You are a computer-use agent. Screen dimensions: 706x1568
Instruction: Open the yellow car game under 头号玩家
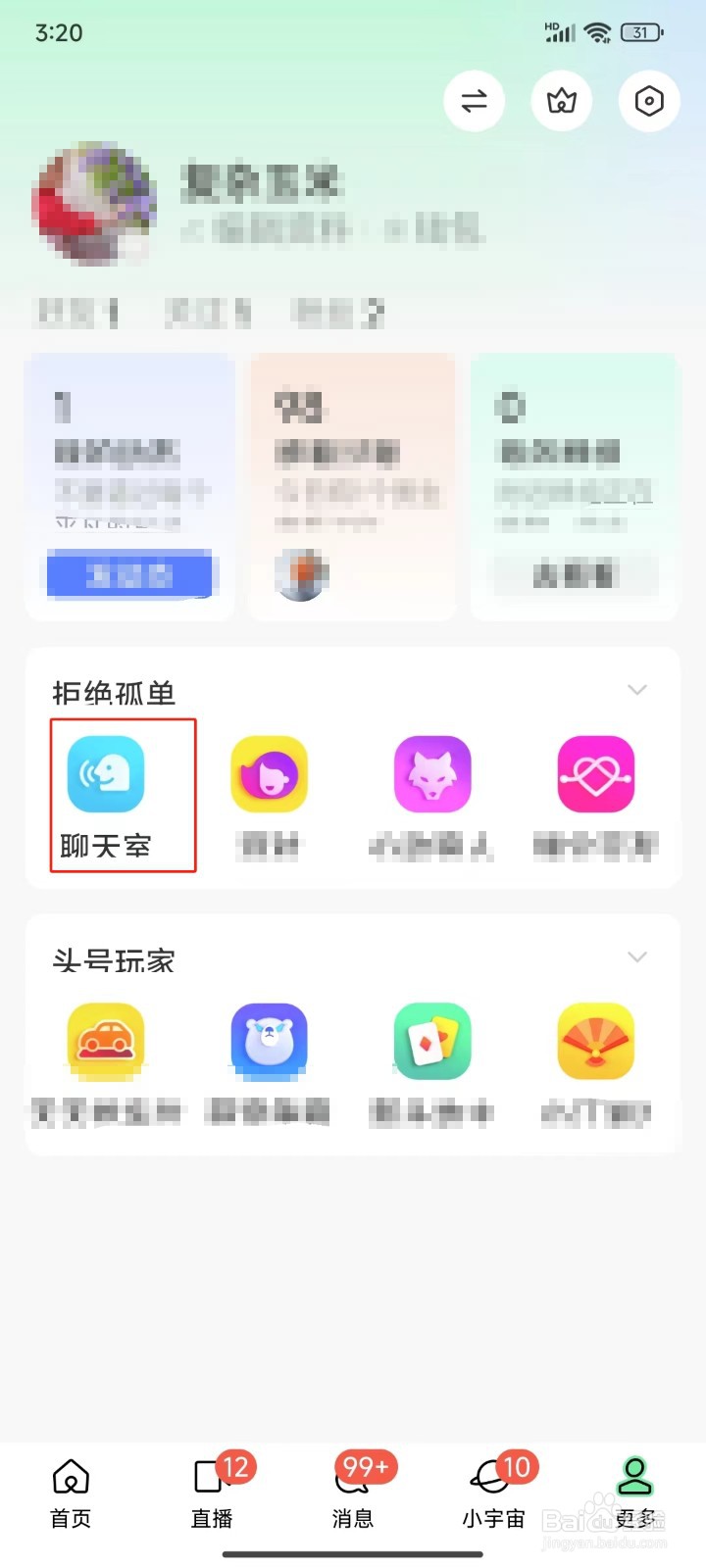[x=105, y=1043]
